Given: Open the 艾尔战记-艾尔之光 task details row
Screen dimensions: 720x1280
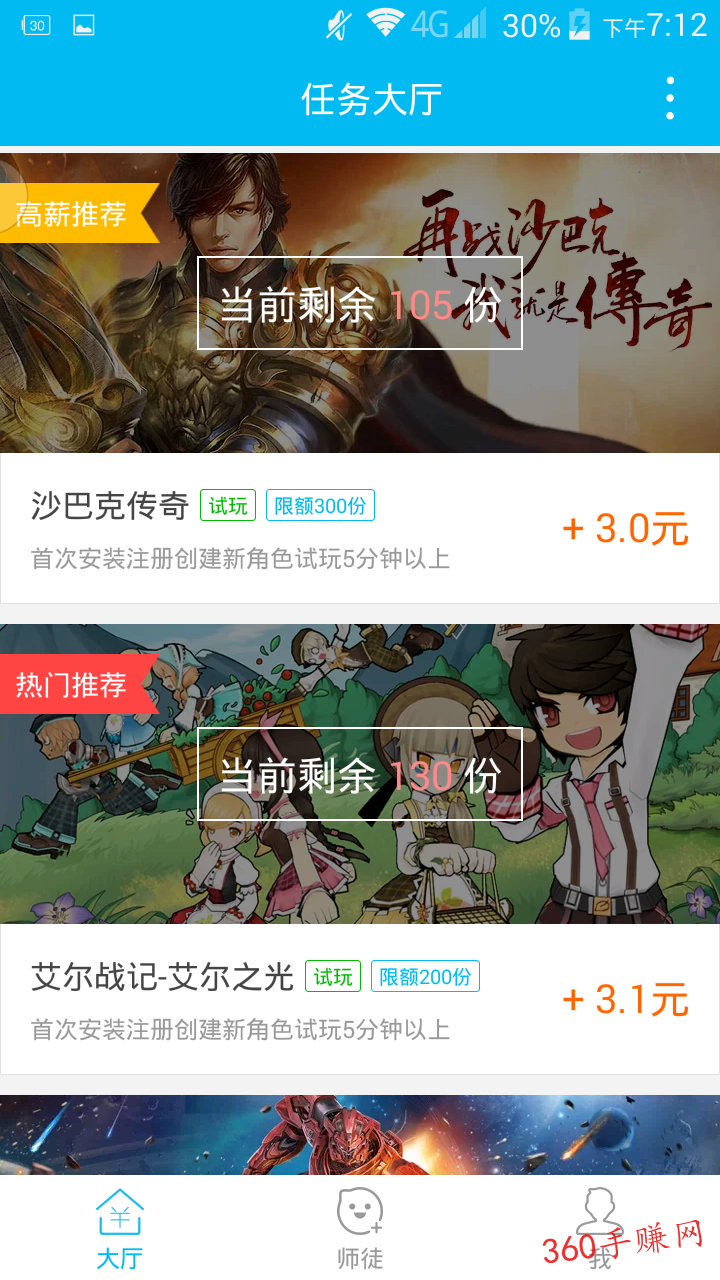Looking at the screenshot, I should click(x=360, y=999).
